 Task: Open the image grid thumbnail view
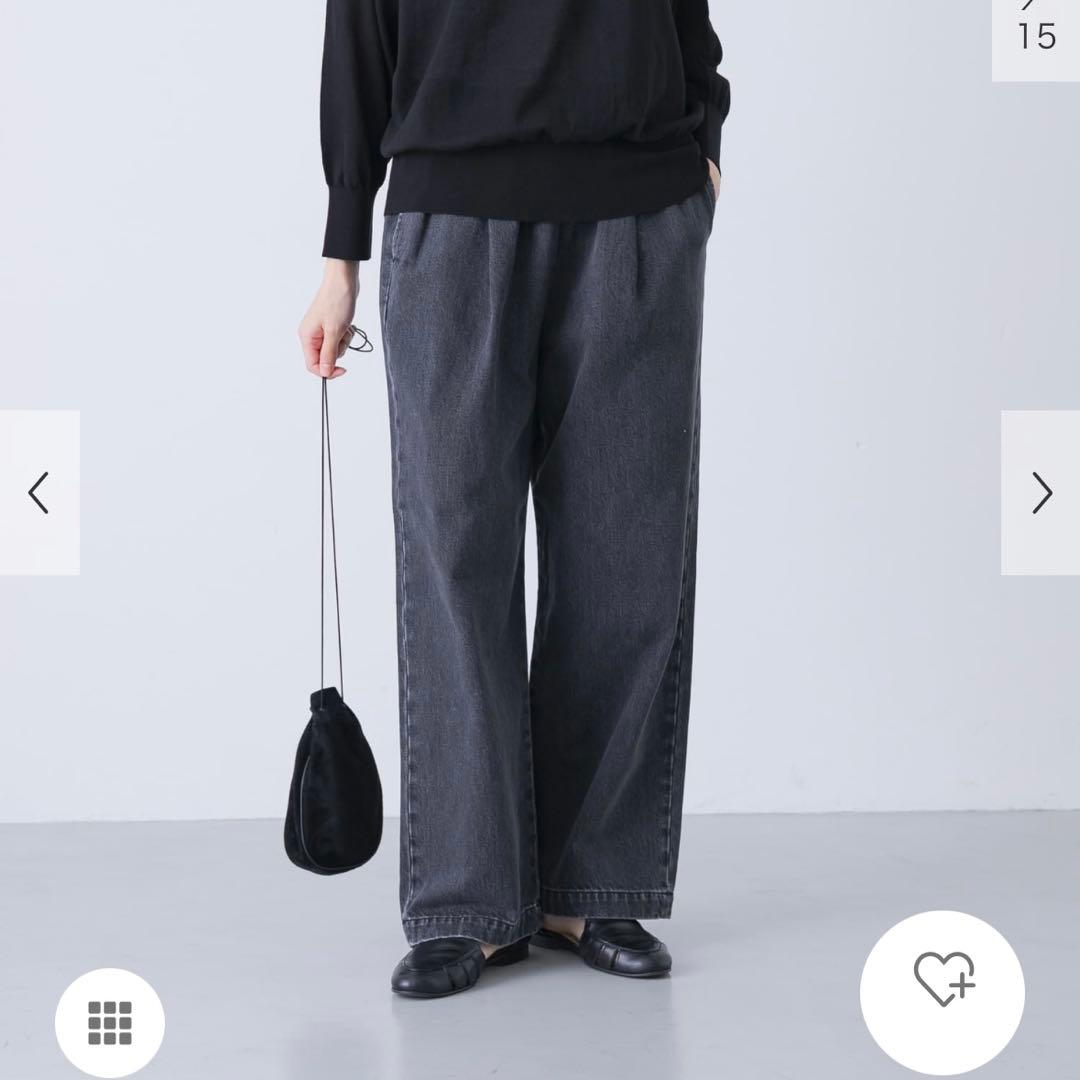(x=110, y=1022)
